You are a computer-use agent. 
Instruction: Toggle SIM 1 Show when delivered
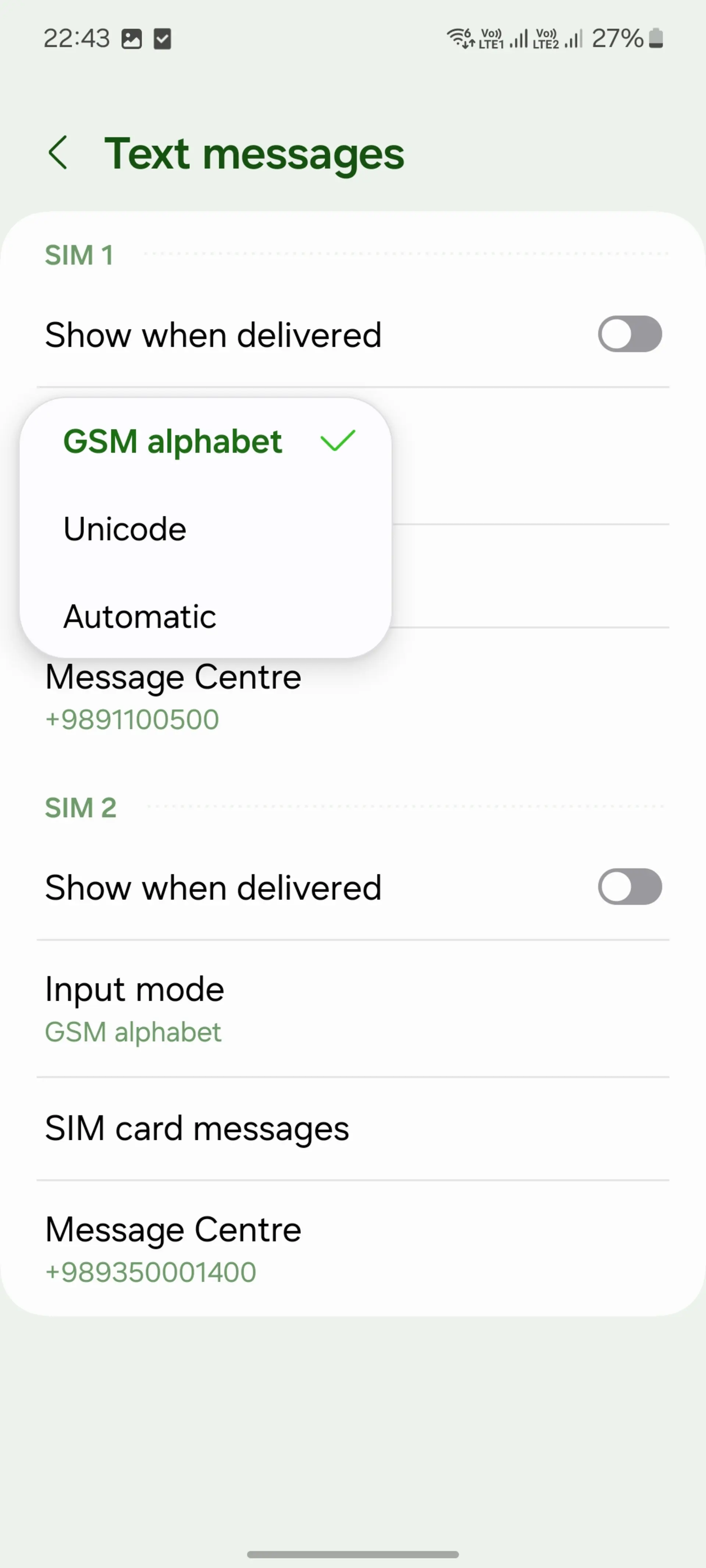tap(629, 334)
